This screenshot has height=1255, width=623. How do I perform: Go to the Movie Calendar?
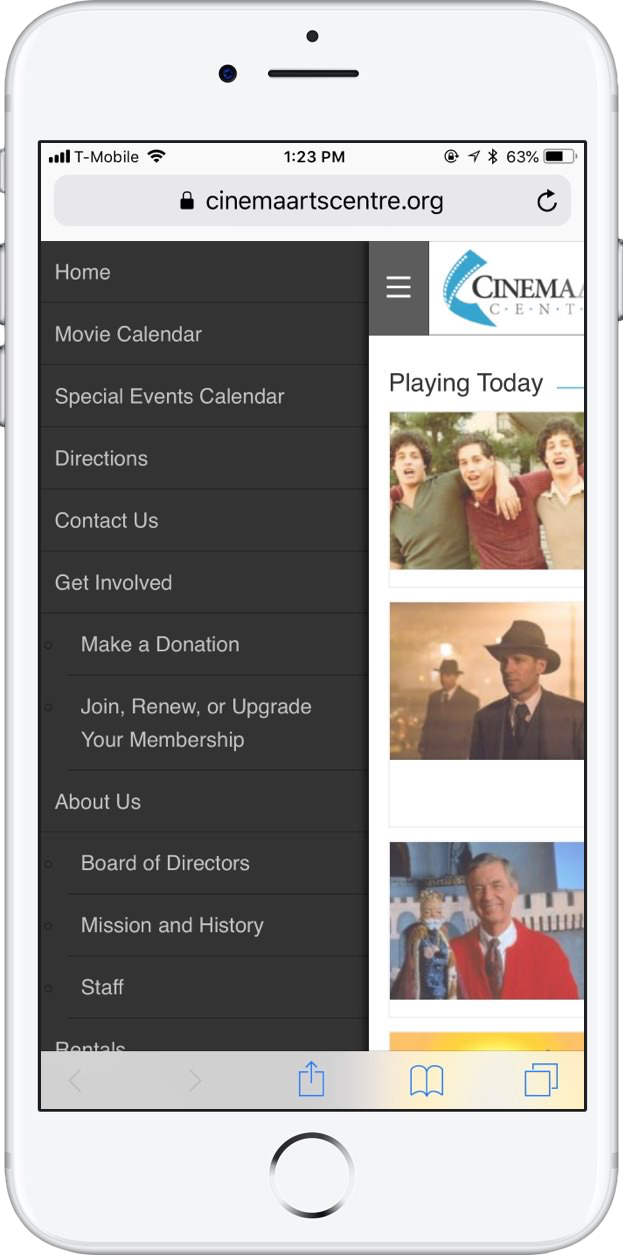pos(204,334)
